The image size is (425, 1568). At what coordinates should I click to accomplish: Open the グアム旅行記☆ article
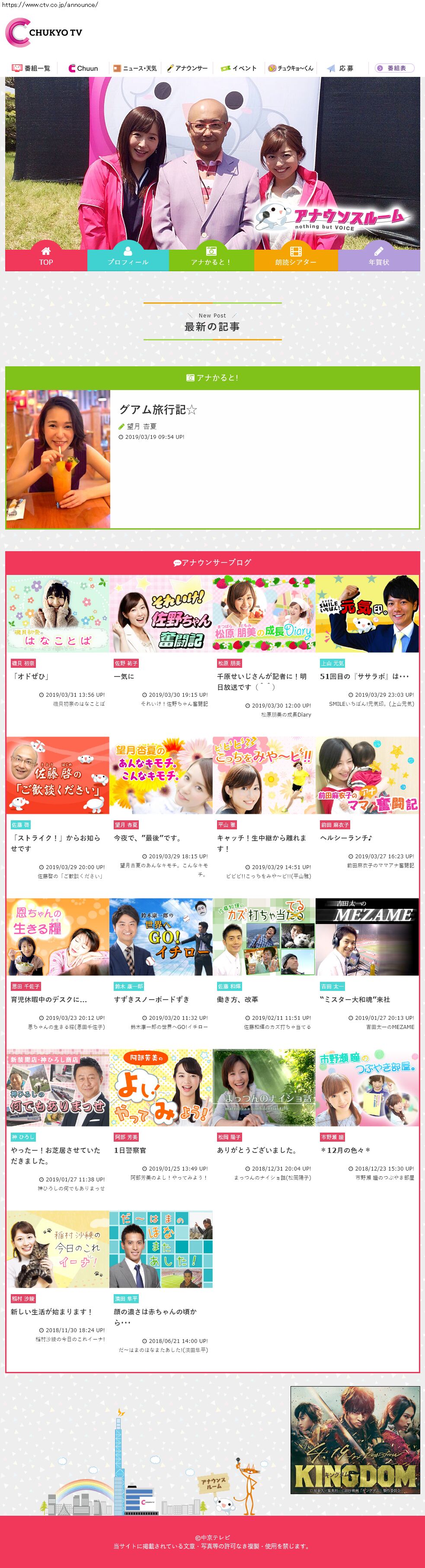coord(158,409)
